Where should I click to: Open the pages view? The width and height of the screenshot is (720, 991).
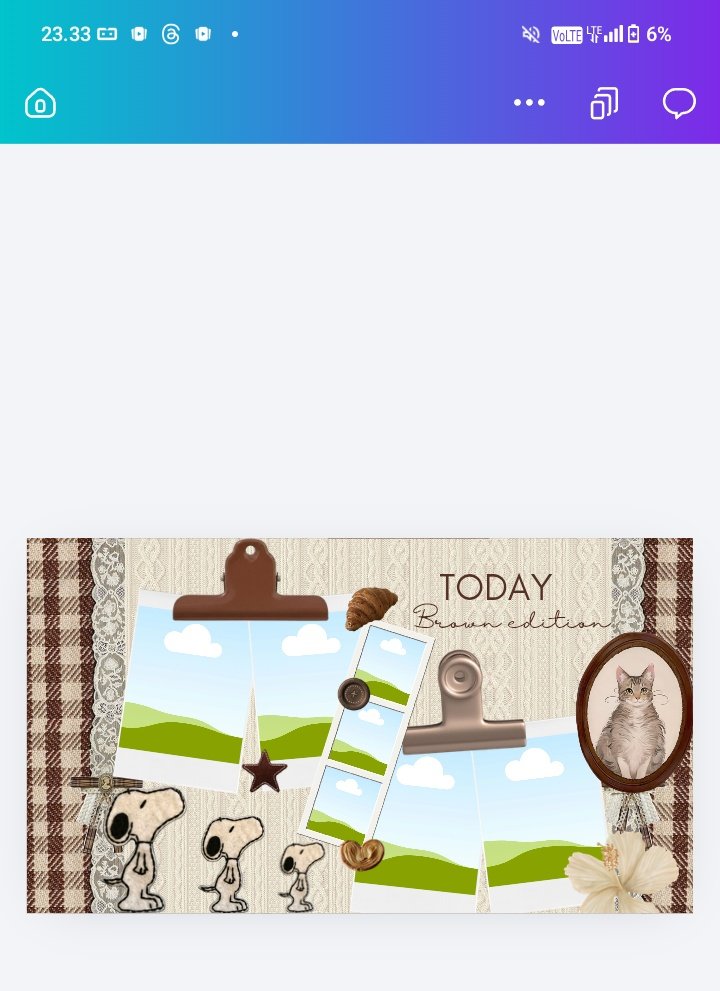point(604,103)
